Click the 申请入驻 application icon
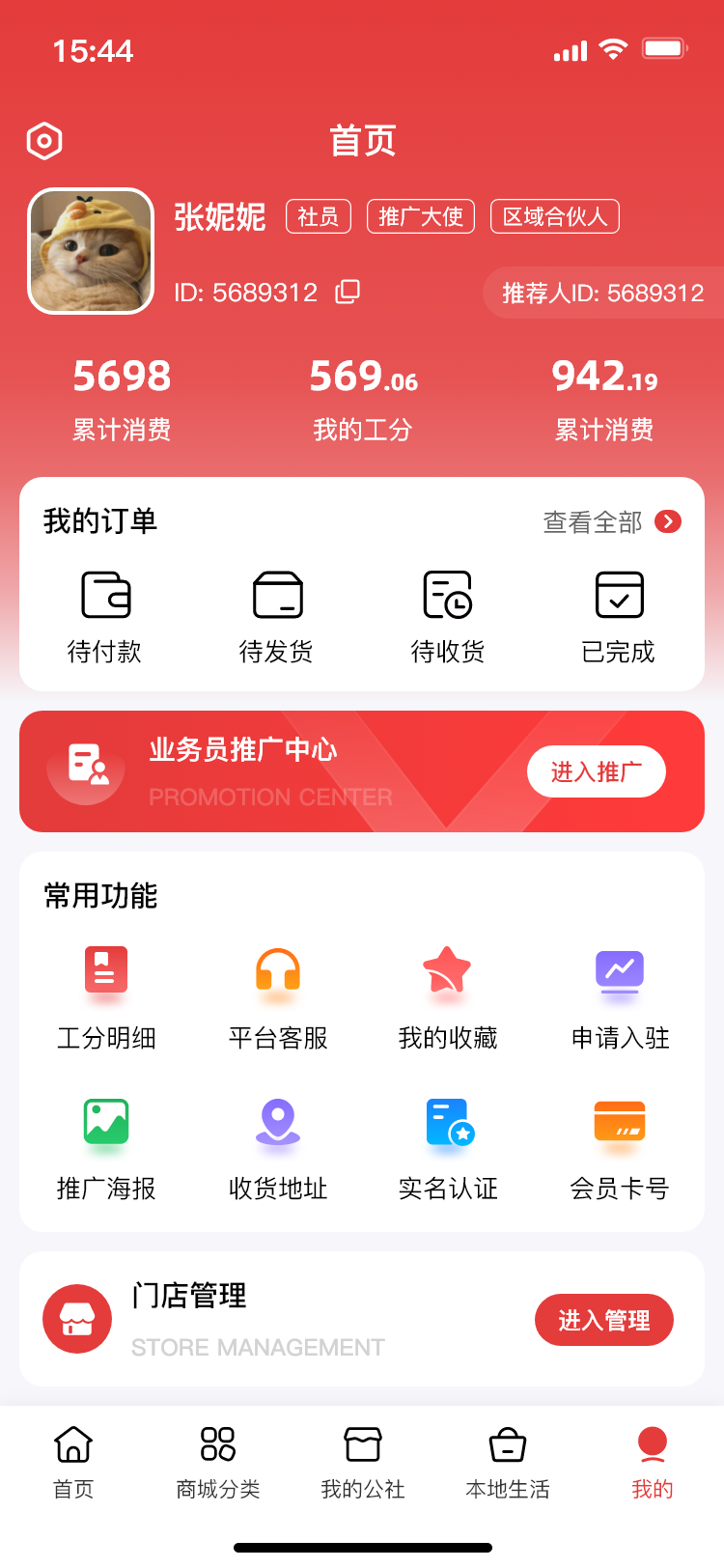Image resolution: width=724 pixels, height=1568 pixels. 618,971
